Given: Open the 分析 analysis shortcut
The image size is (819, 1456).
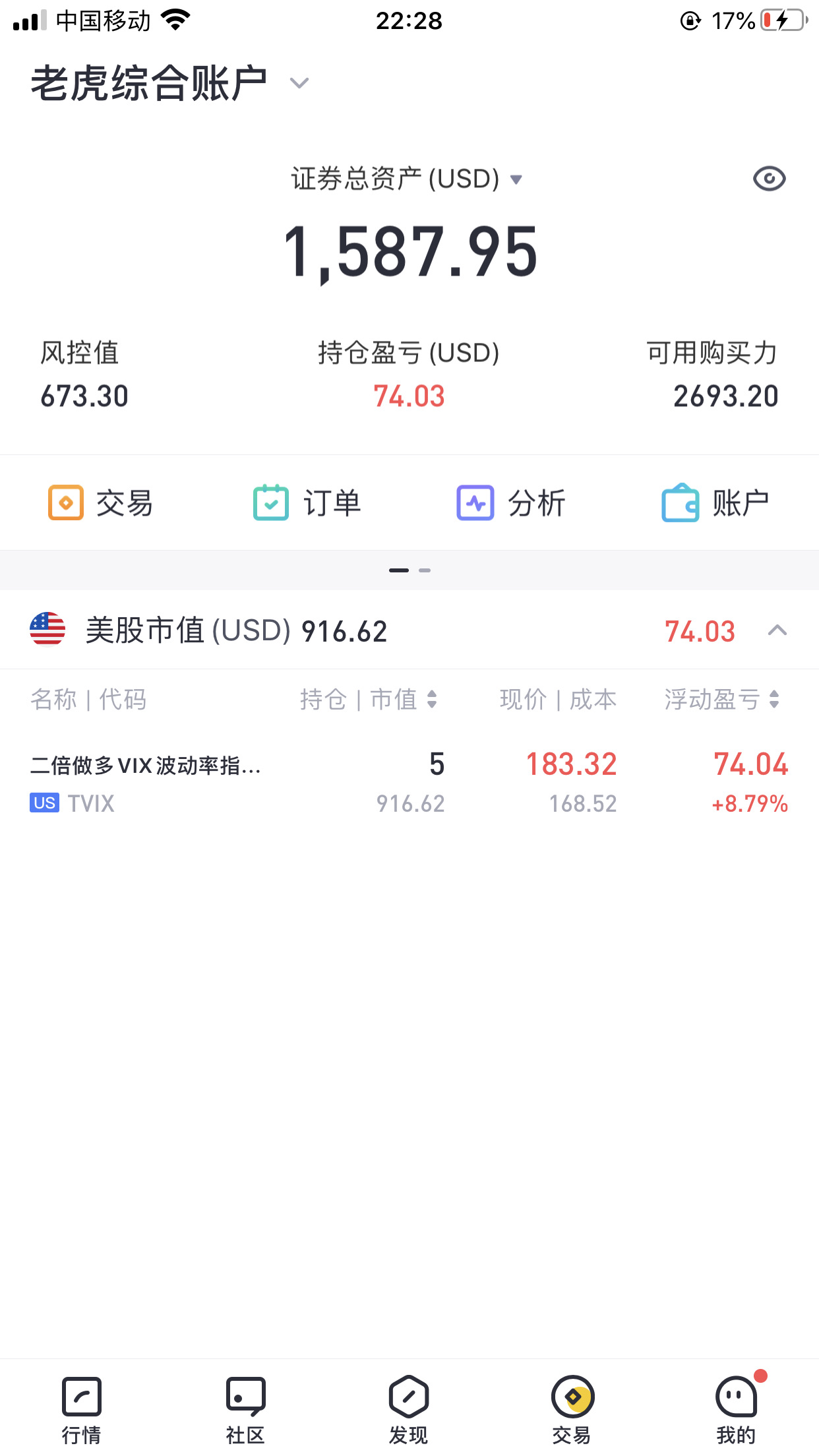Looking at the screenshot, I should click(x=511, y=503).
